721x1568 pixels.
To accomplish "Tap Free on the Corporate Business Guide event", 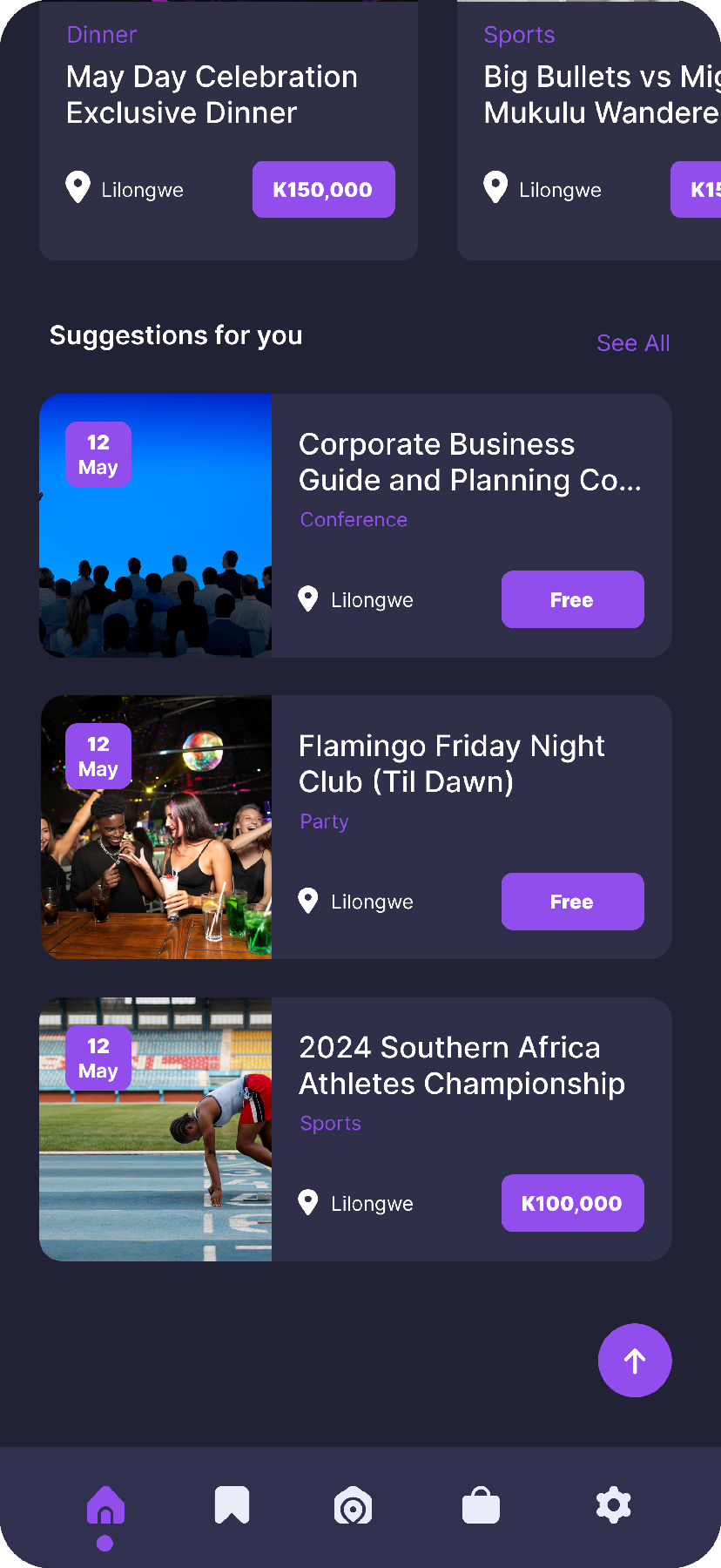I will [572, 599].
